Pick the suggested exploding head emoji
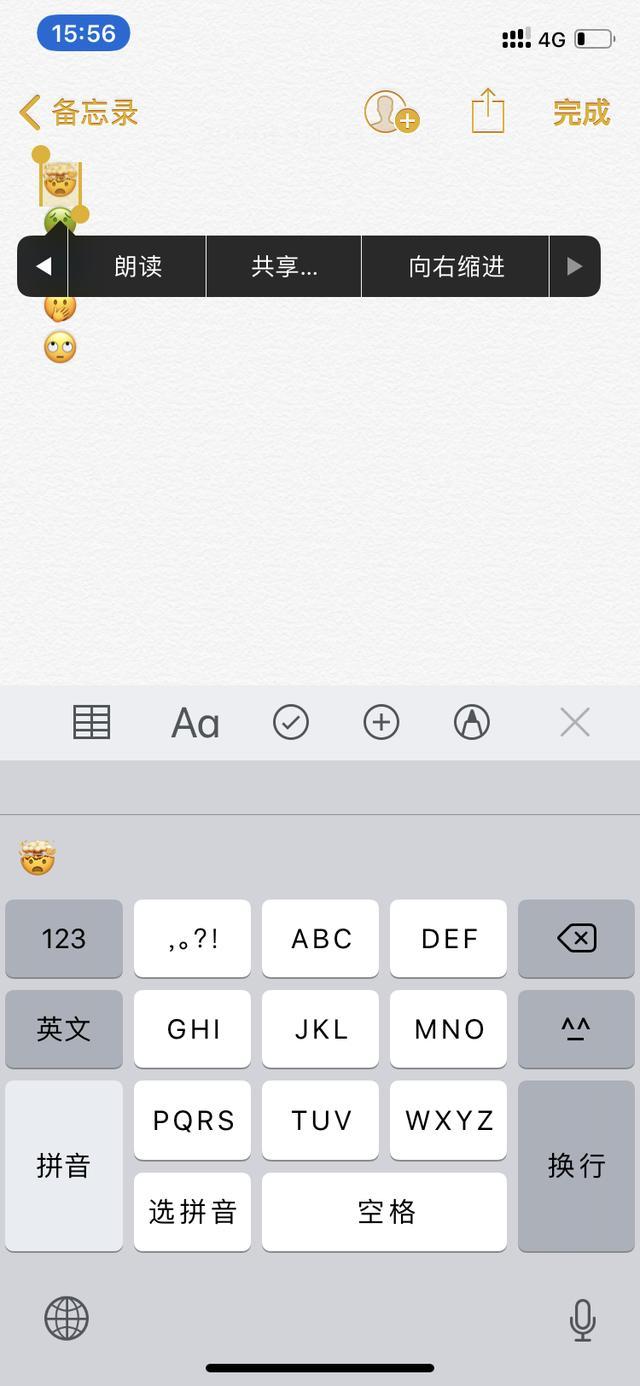This screenshot has width=640, height=1386. (38, 858)
